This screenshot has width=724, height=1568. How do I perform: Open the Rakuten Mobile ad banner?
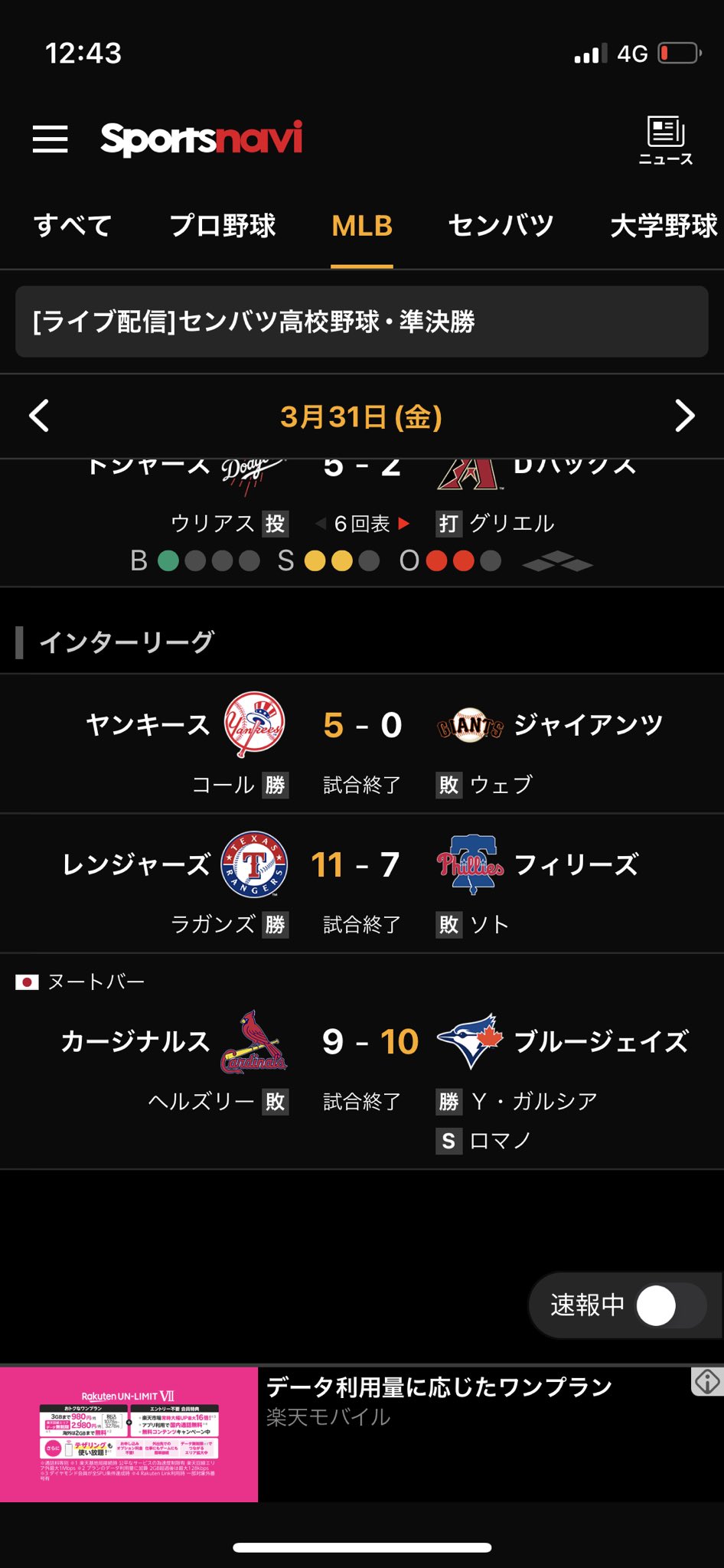point(362,1435)
